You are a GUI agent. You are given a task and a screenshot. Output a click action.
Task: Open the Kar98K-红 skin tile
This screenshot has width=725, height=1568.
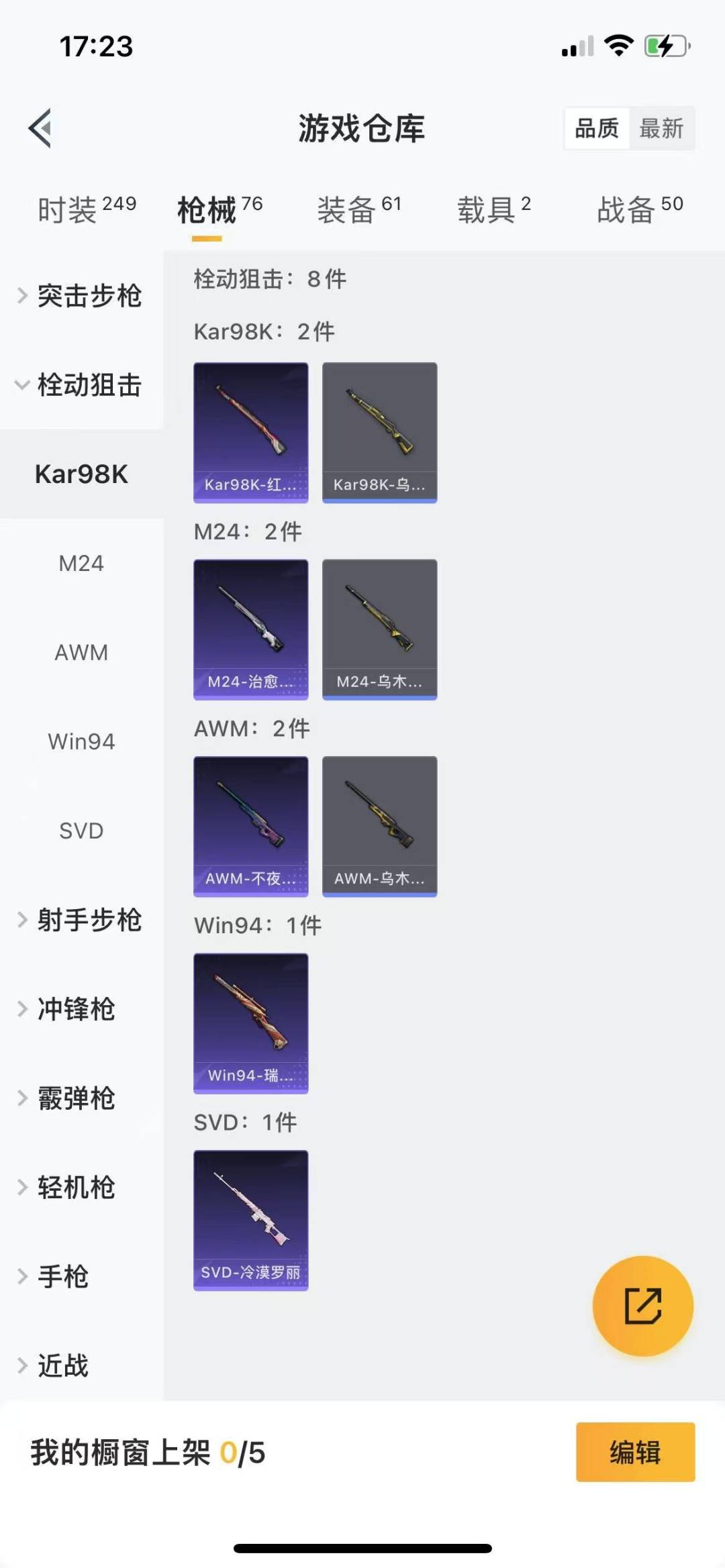(250, 433)
